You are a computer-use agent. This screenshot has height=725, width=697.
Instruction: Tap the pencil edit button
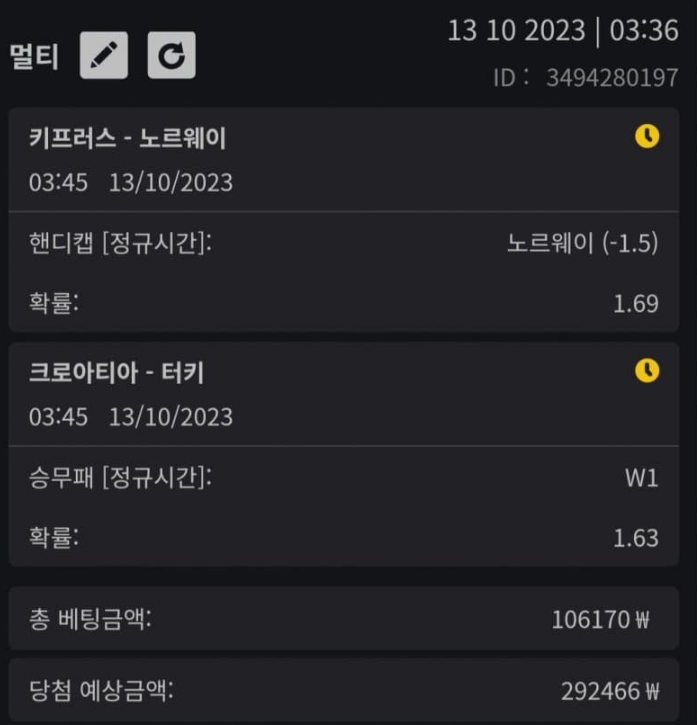(104, 55)
